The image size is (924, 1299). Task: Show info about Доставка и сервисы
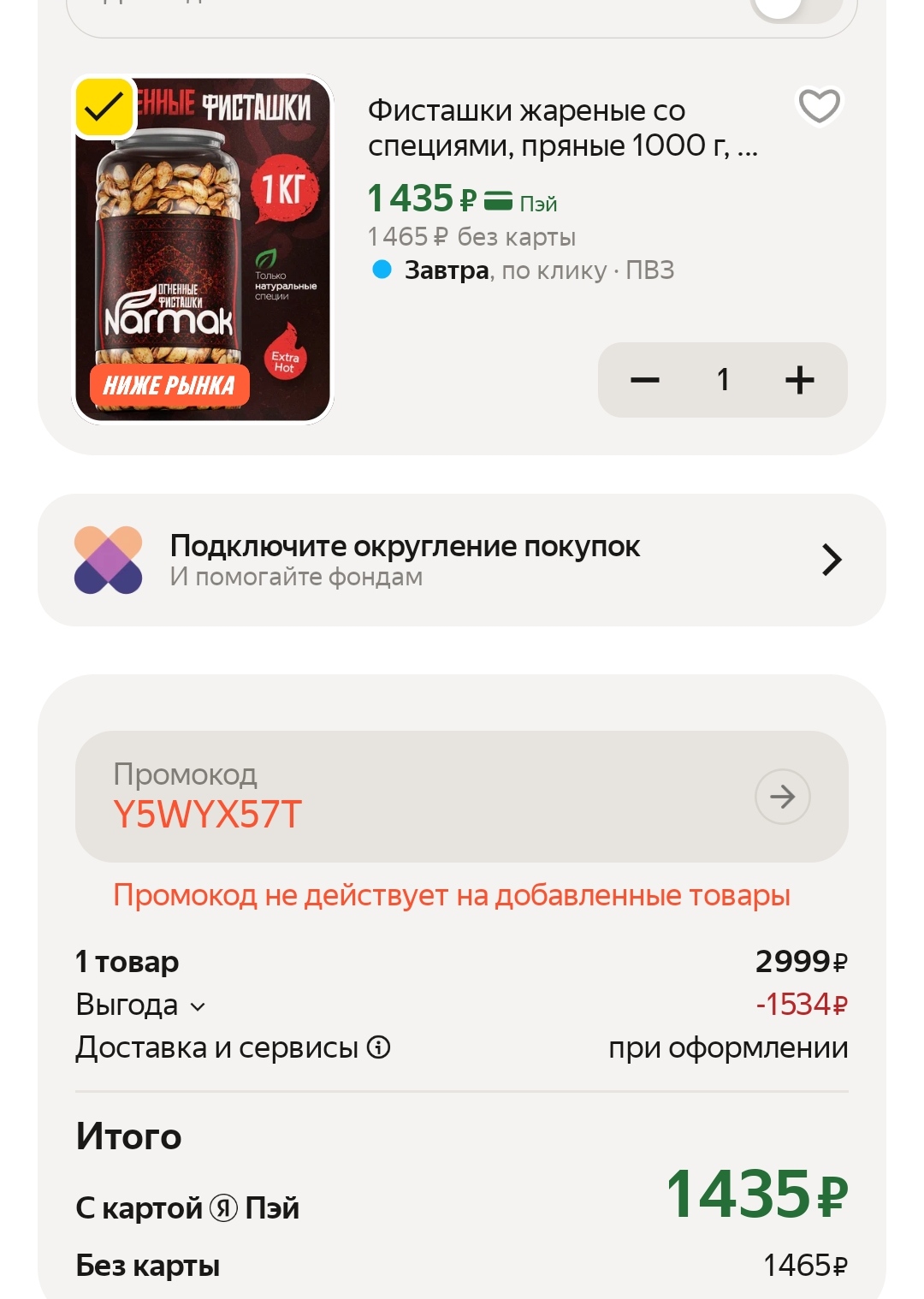(378, 1047)
